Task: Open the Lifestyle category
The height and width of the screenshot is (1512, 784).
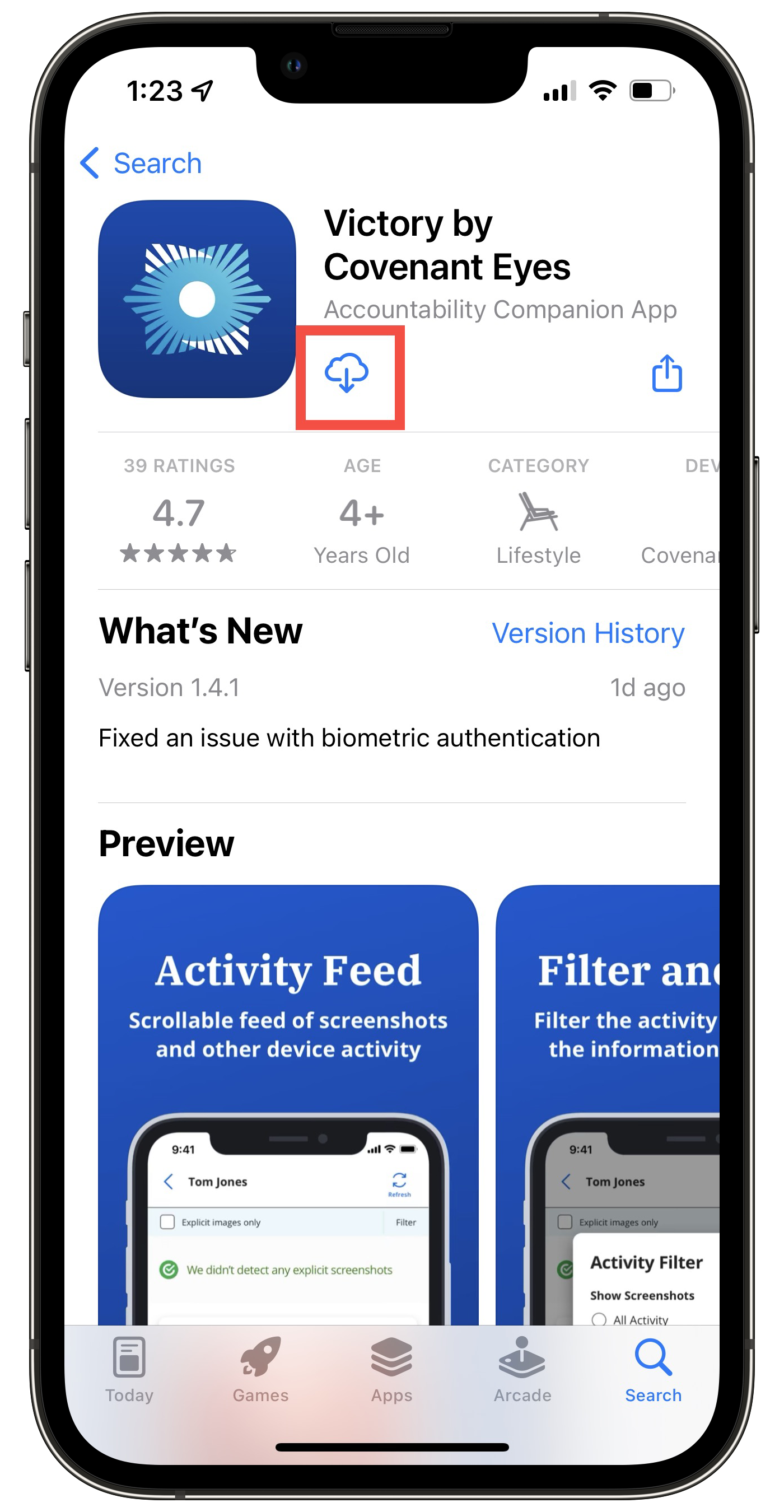Action: [538, 510]
